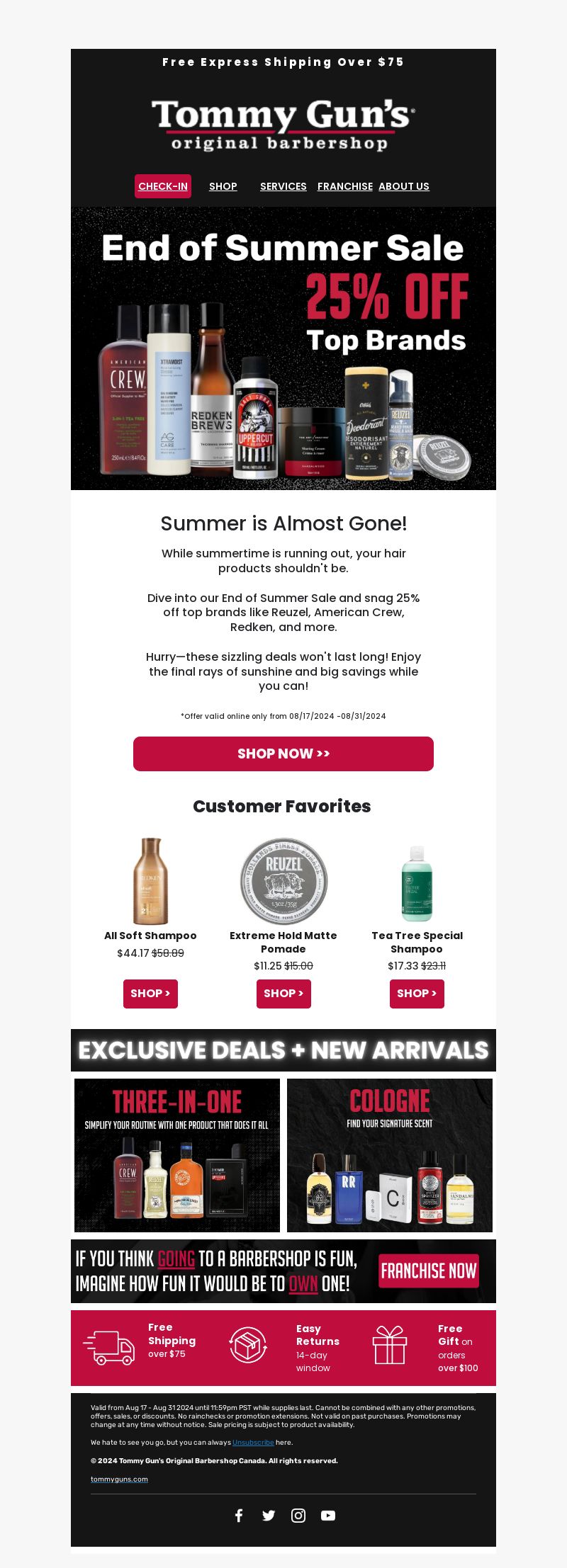Tap the SHOP NOW button
This screenshot has height=1568, width=567.
coord(283,754)
